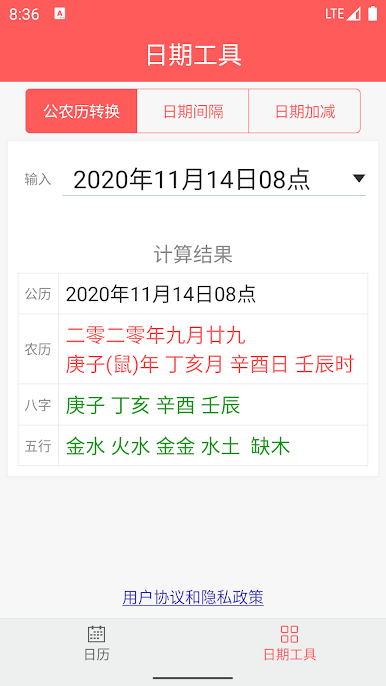Select the 公农历转换 segment
386x686 pixels.
click(x=81, y=111)
